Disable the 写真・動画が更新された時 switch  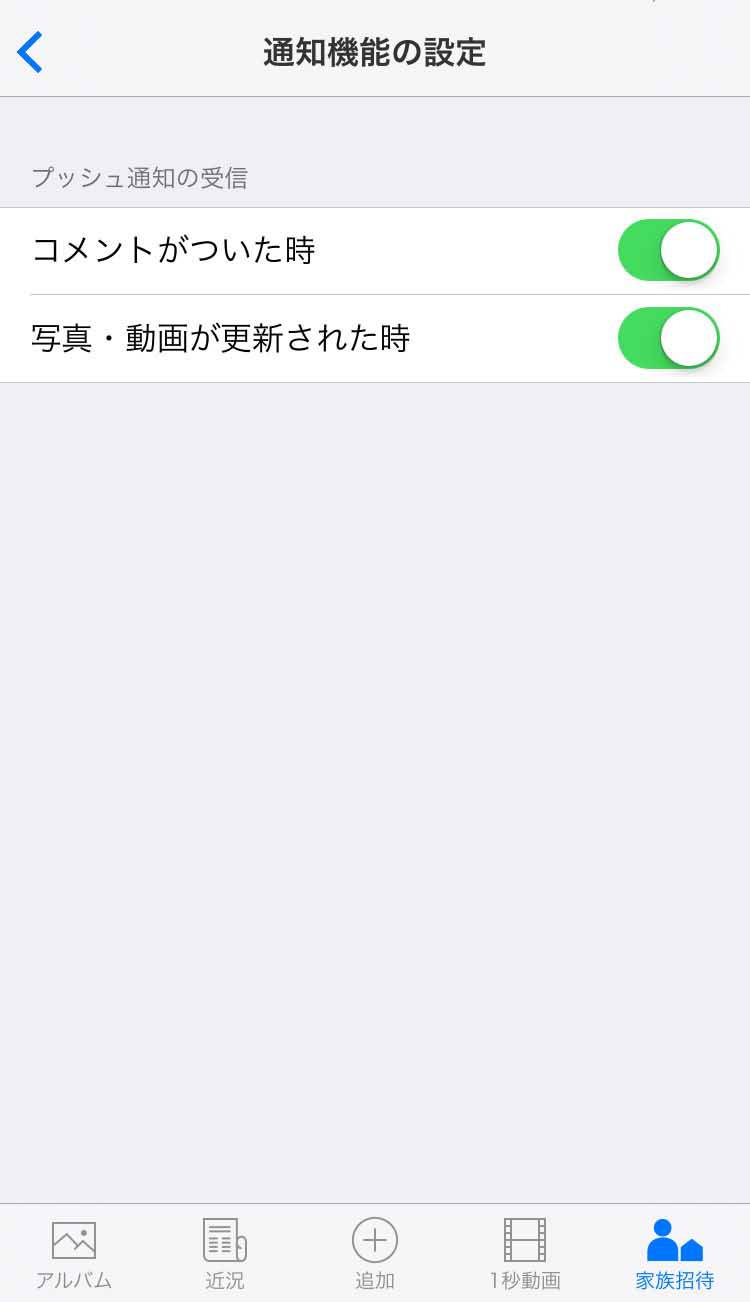tap(669, 338)
